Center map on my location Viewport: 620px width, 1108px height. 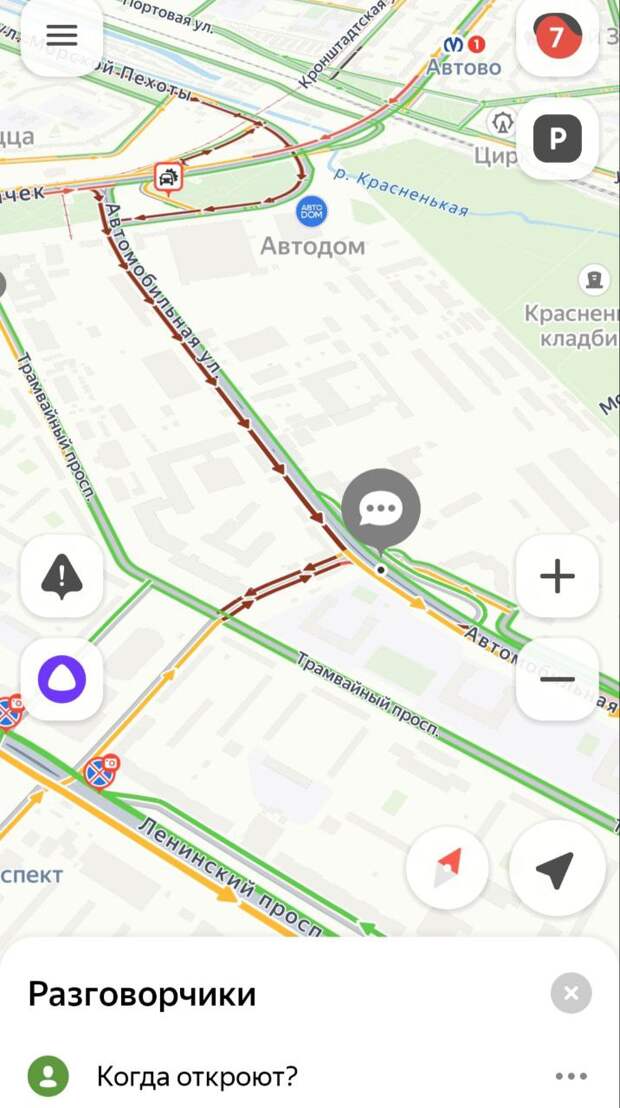pos(557,868)
